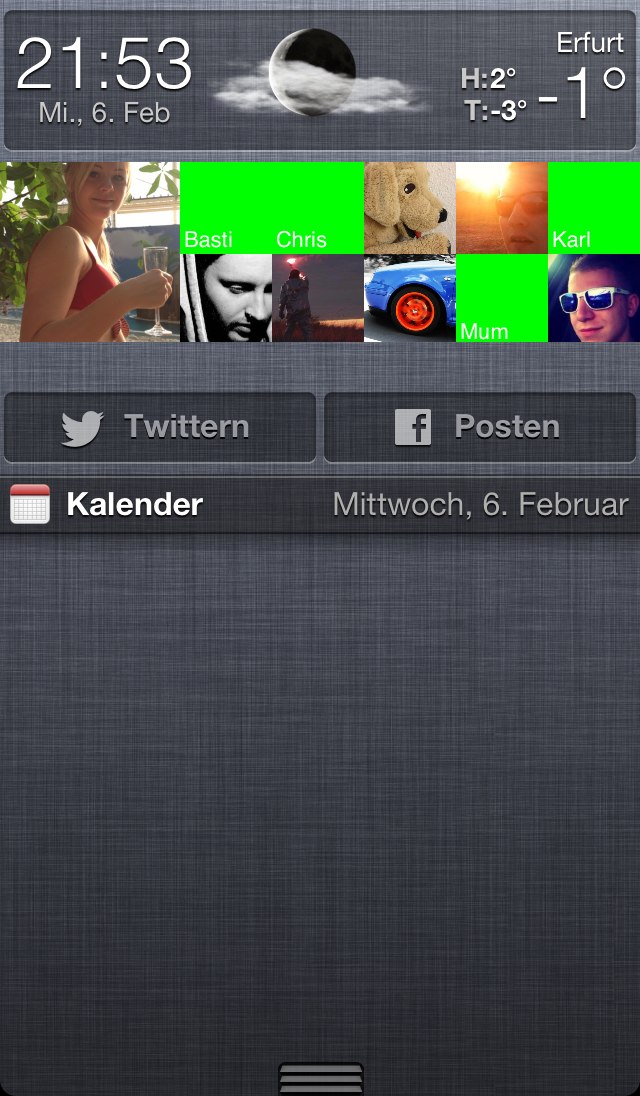
Task: Select the Karl contact tile
Action: (x=594, y=208)
